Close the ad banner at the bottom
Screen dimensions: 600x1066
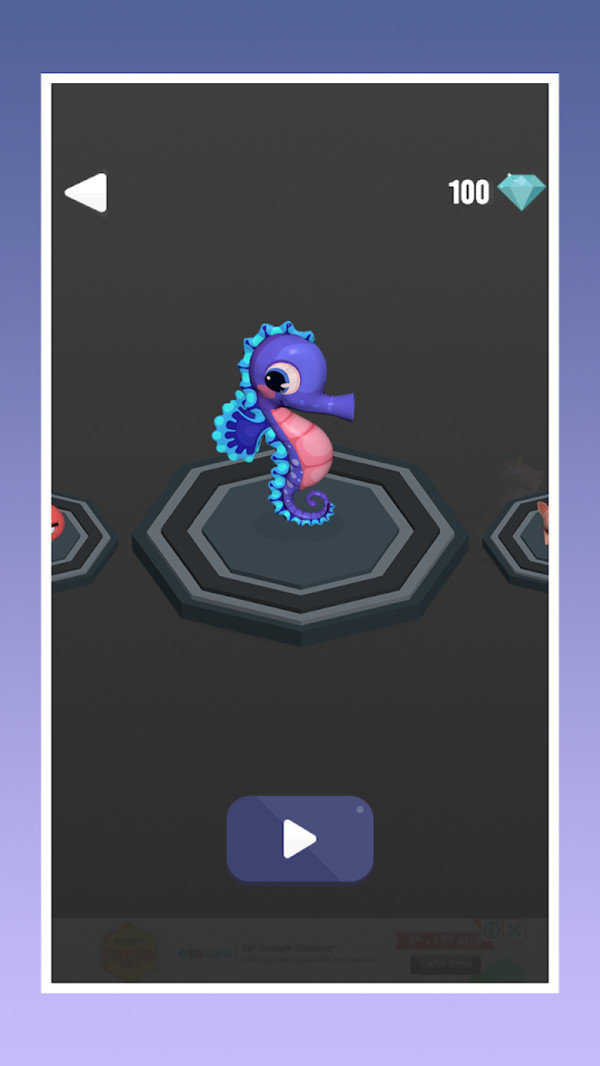[514, 930]
